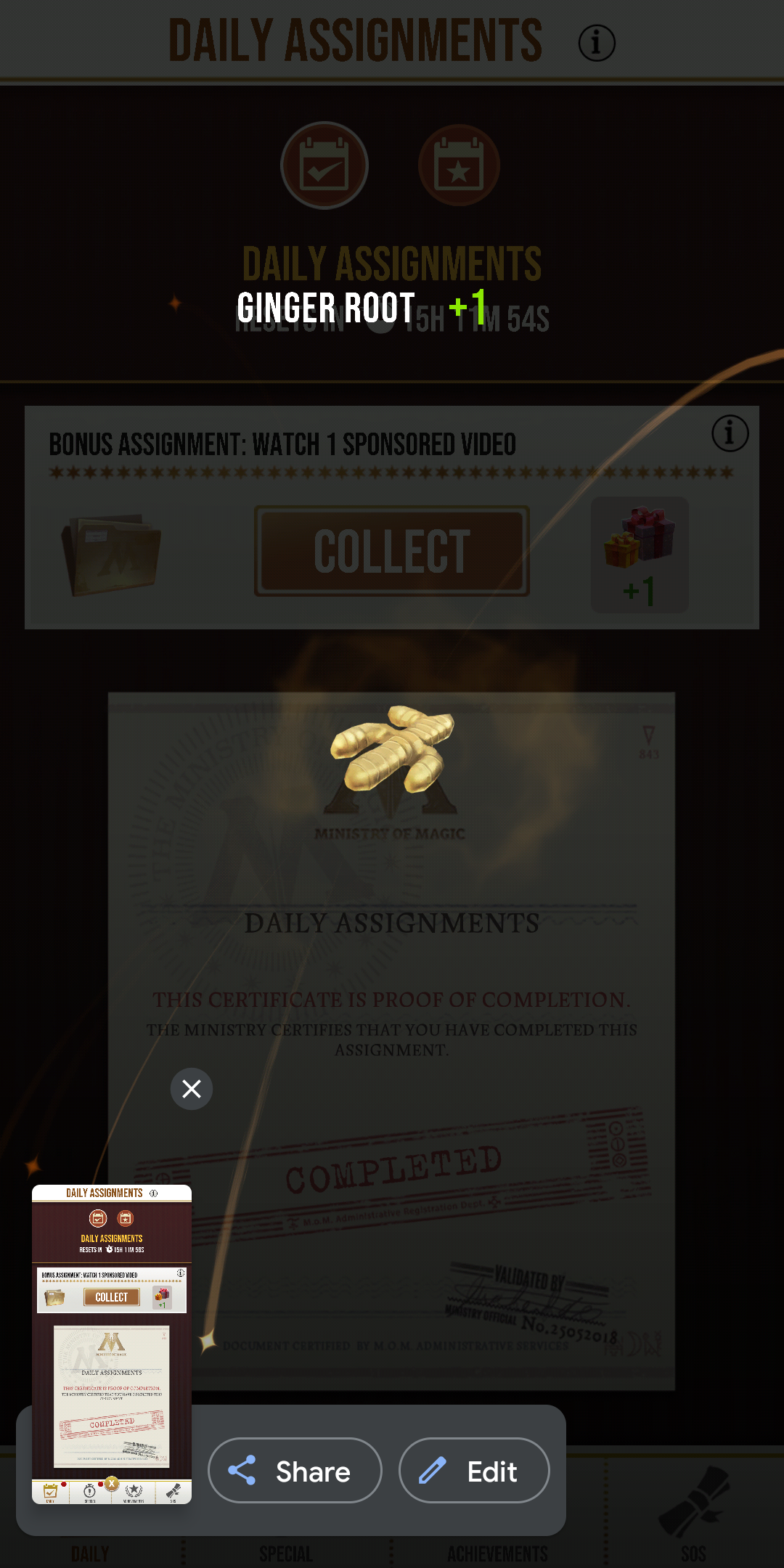Edit the captured screenshot
Screen dimensions: 784x1568
(x=473, y=1471)
